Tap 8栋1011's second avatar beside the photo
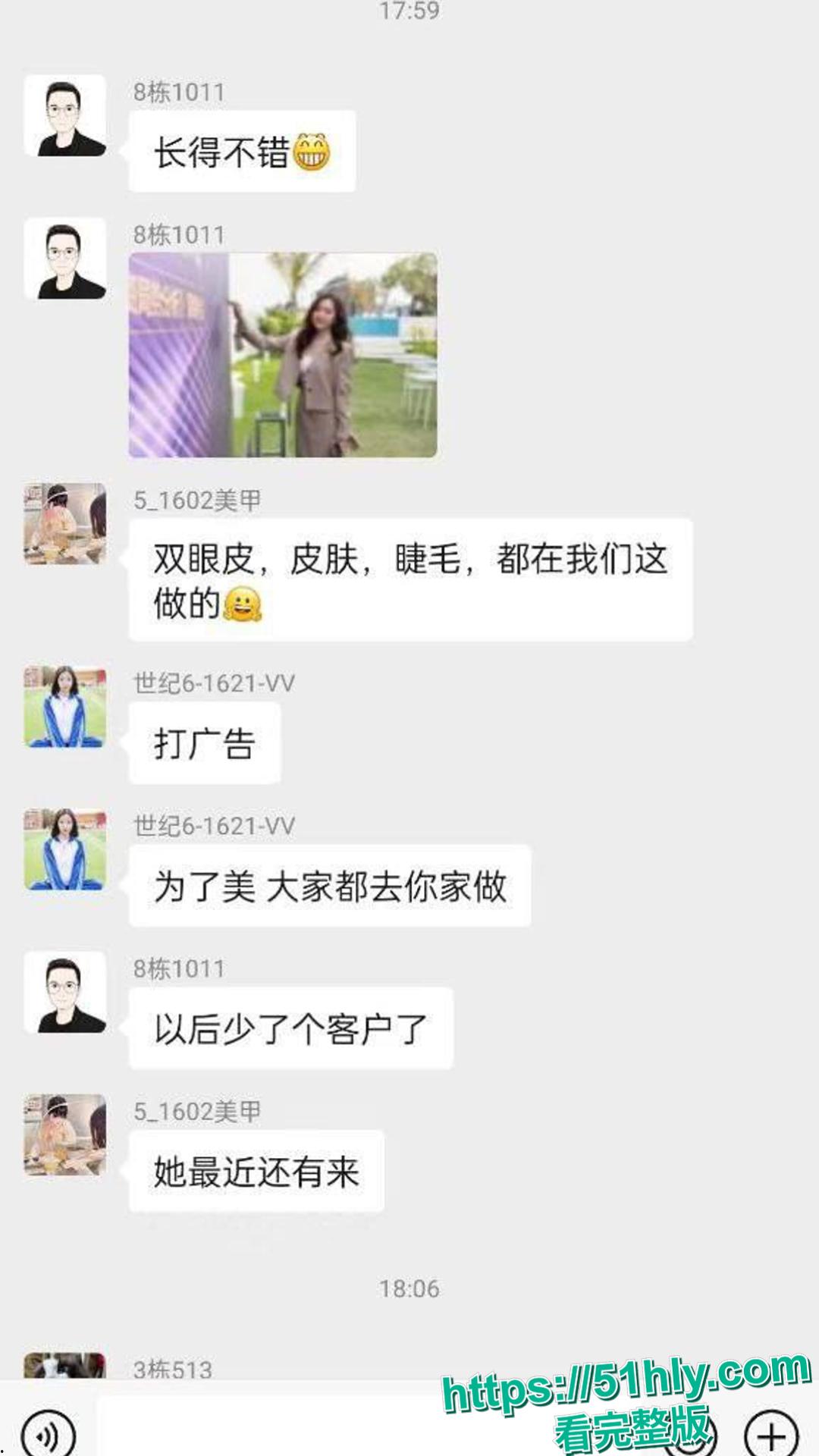This screenshot has height=1456, width=819. (64, 258)
